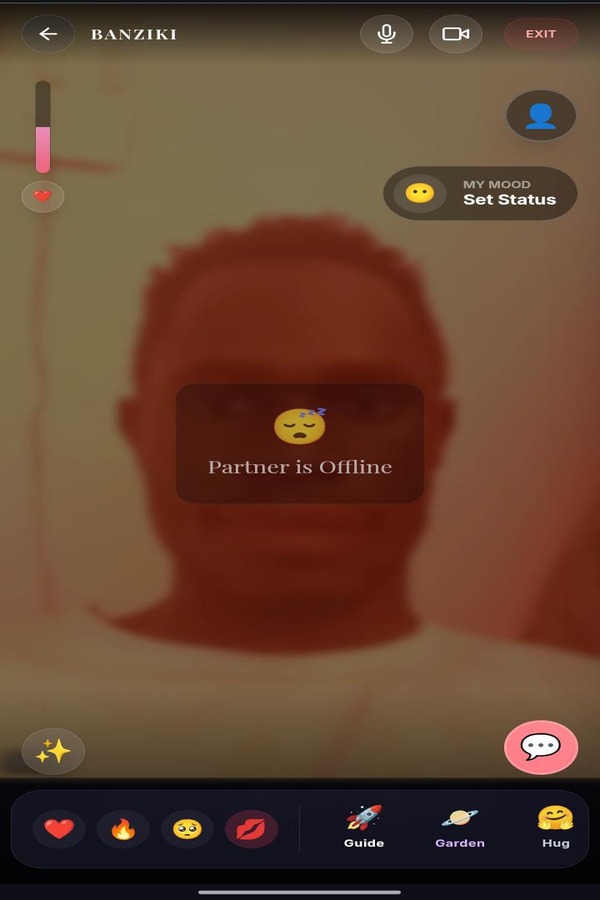Screen dimensions: 600x900
Task: Go back with the arrow button
Action: 48,34
